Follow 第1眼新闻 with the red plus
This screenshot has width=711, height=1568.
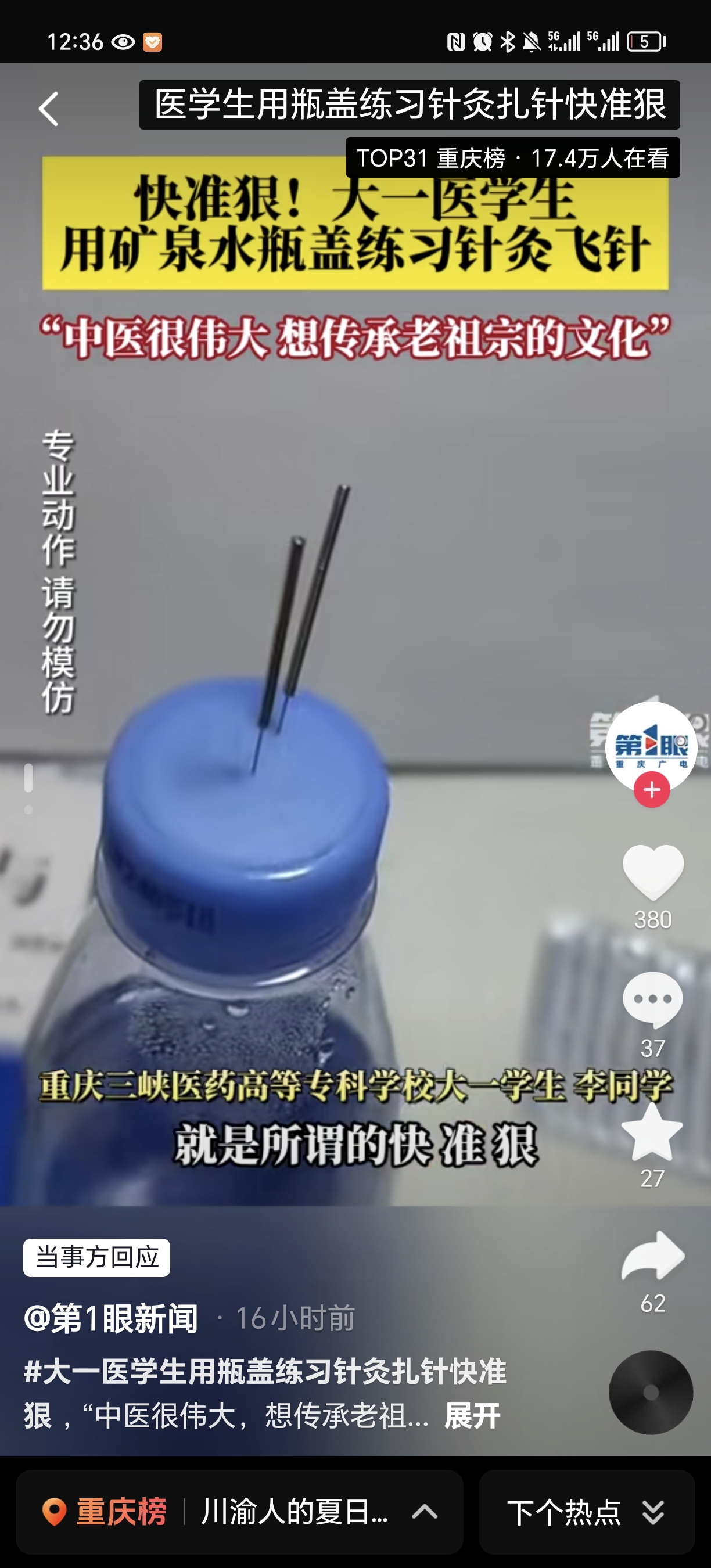click(x=651, y=789)
